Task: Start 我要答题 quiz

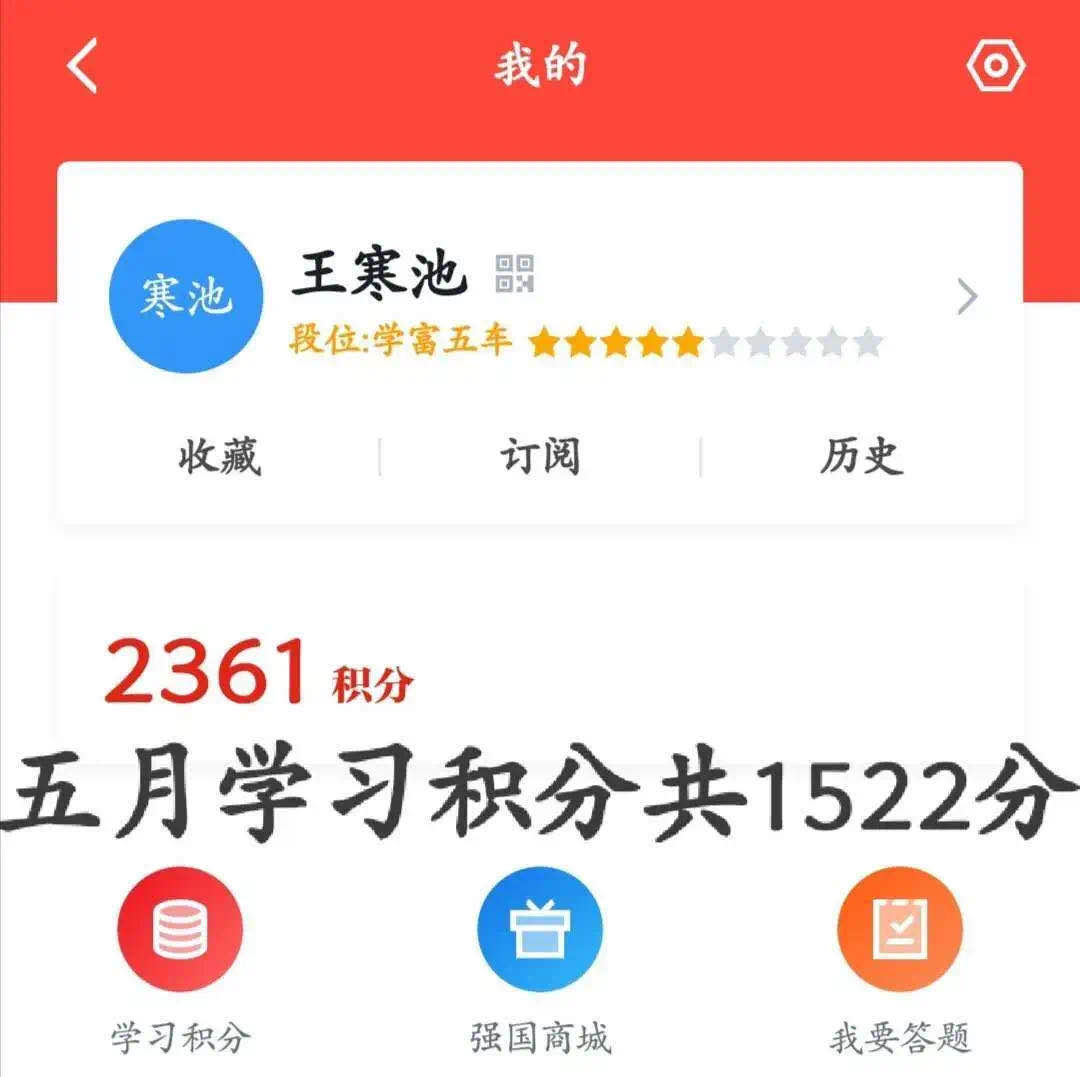Action: 899,958
